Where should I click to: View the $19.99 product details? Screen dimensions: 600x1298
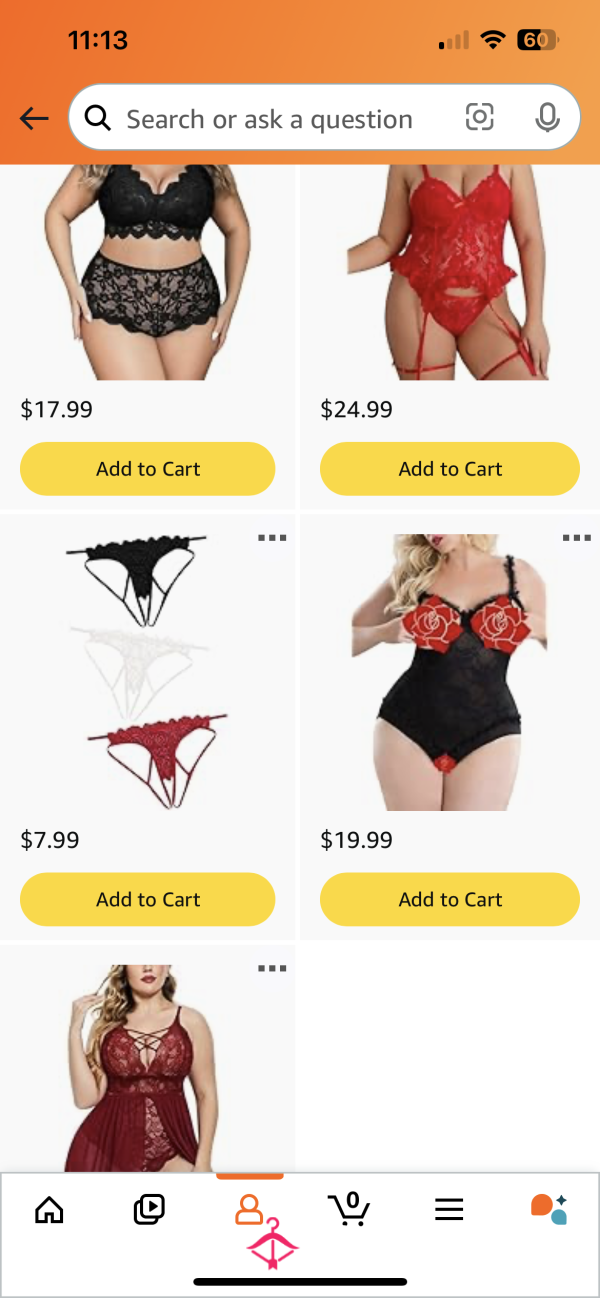pyautogui.click(x=449, y=672)
